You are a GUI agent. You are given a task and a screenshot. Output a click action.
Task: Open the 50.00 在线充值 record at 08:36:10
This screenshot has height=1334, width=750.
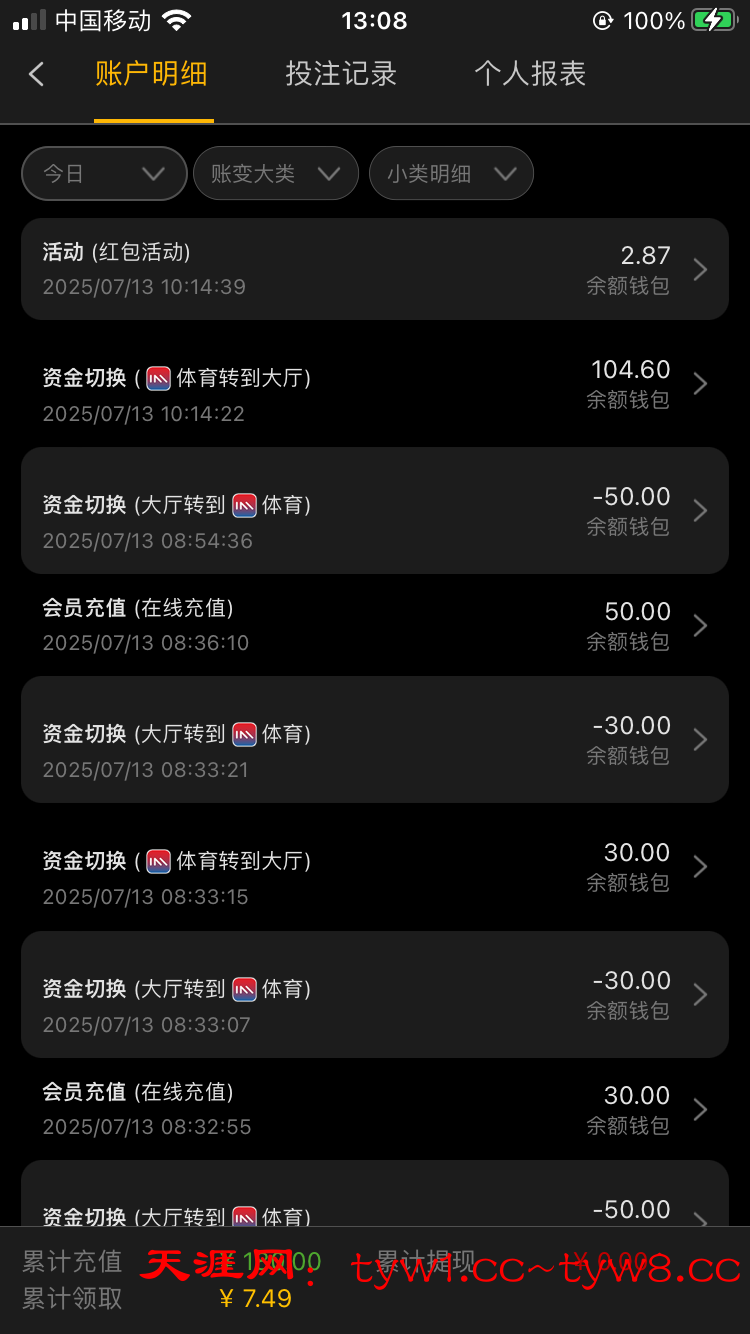click(x=375, y=625)
